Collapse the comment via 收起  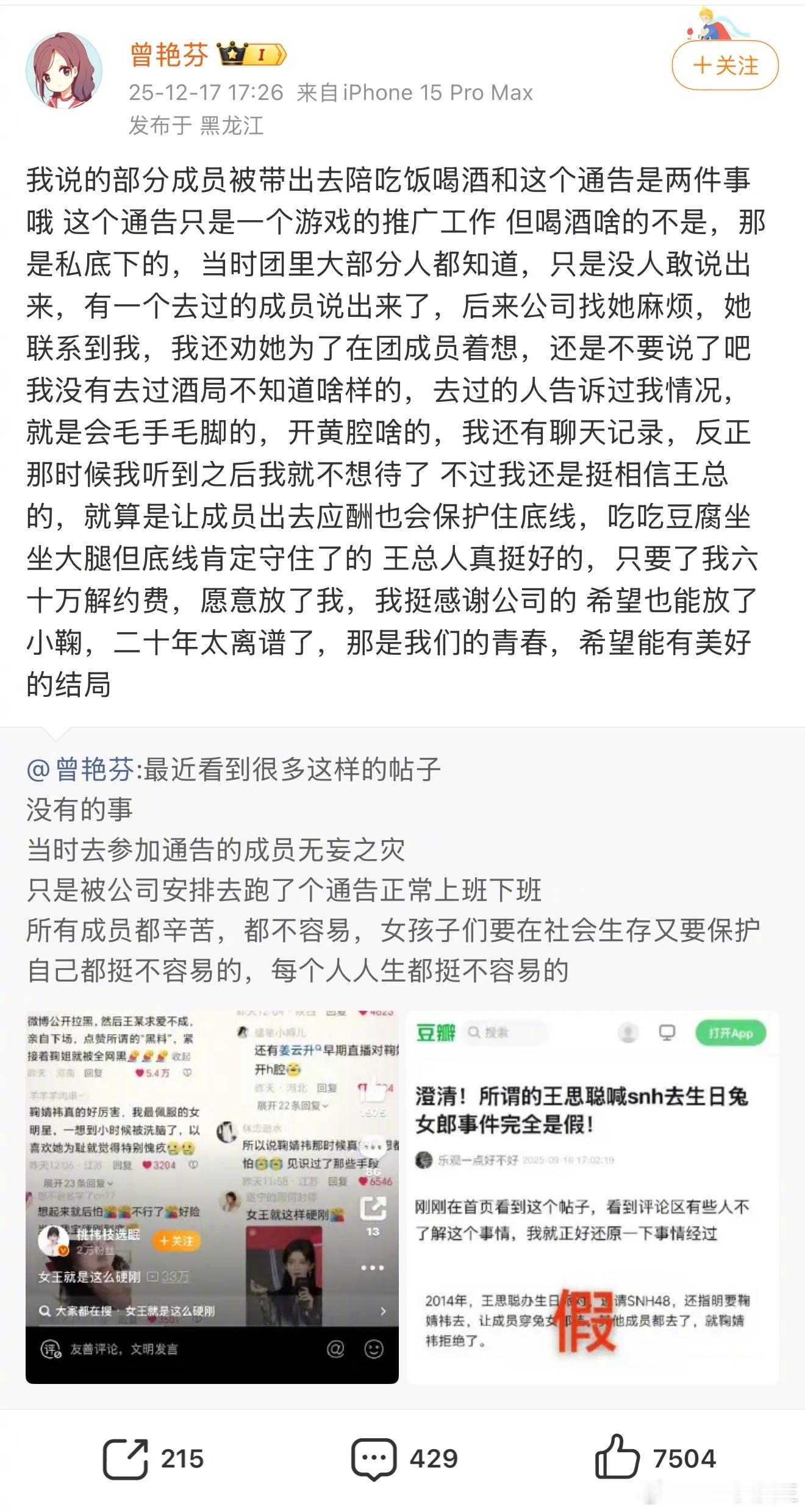181,1057
